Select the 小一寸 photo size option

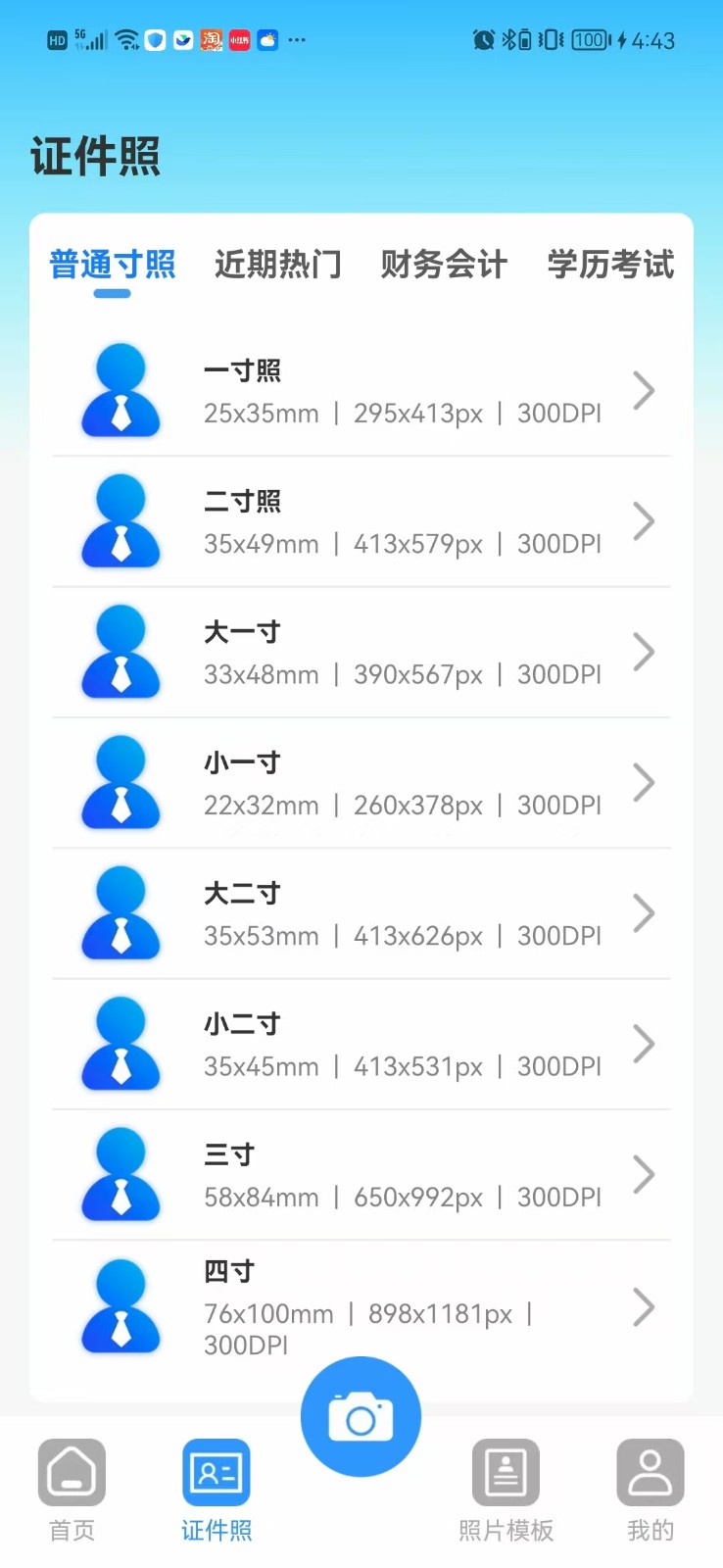[x=361, y=782]
